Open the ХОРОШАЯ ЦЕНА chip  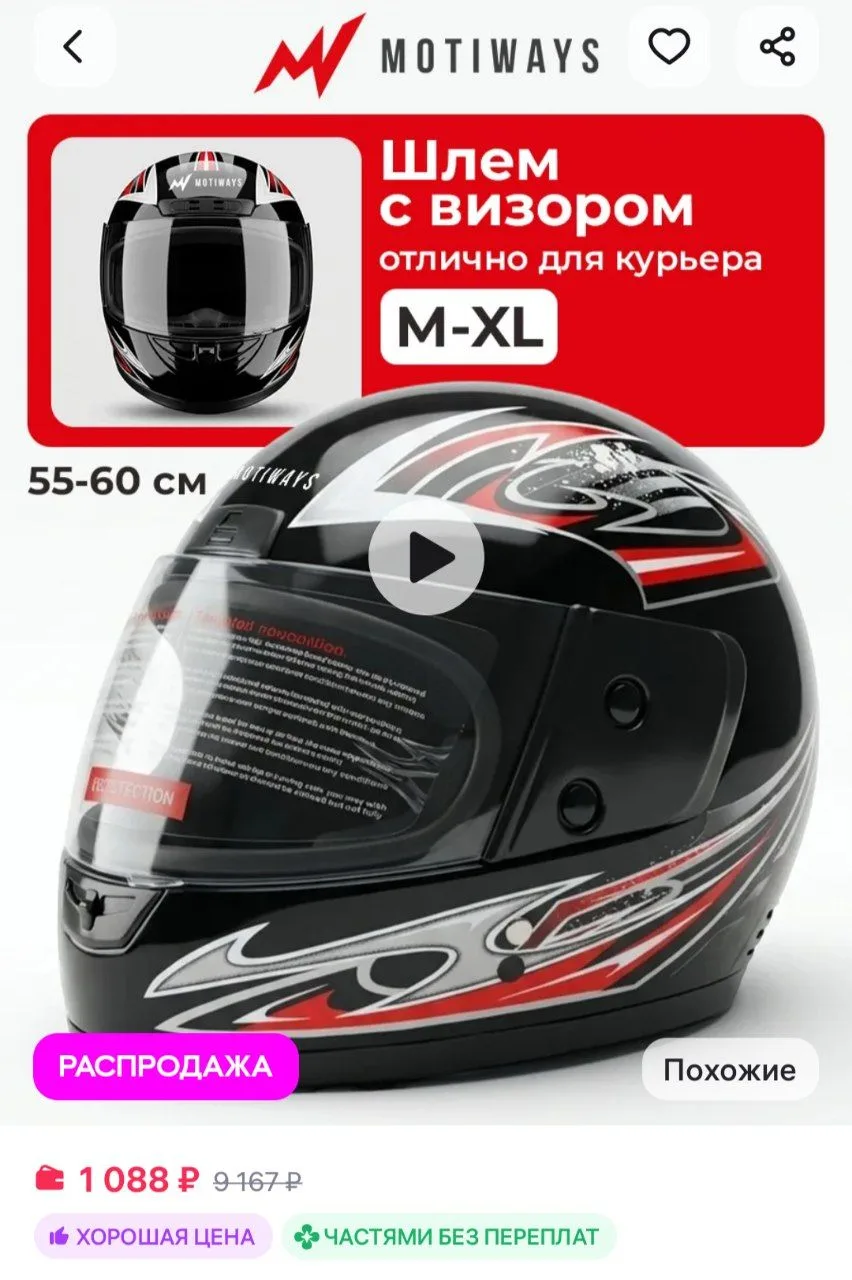(x=153, y=1237)
